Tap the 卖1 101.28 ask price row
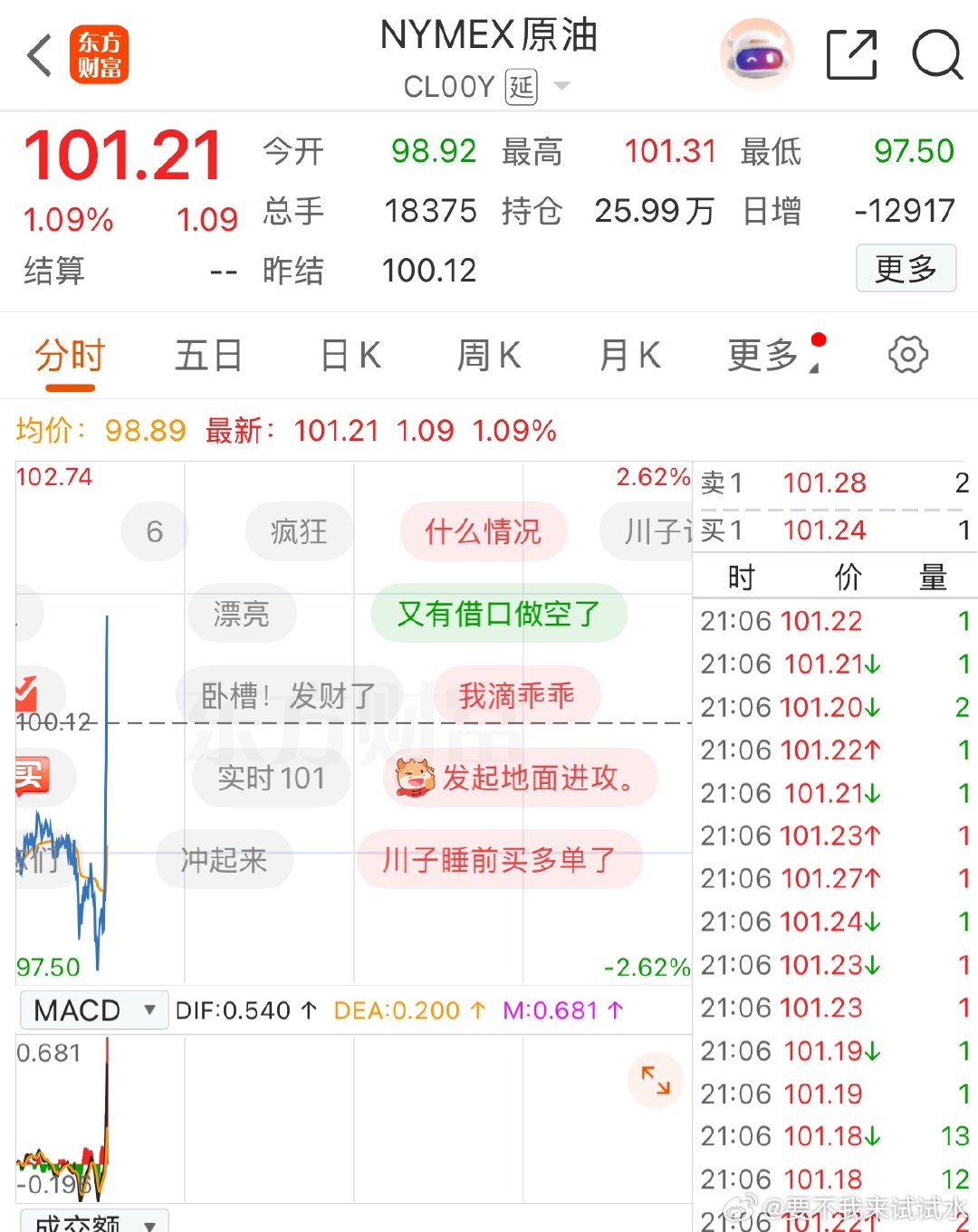The height and width of the screenshot is (1232, 978). pyautogui.click(x=833, y=482)
